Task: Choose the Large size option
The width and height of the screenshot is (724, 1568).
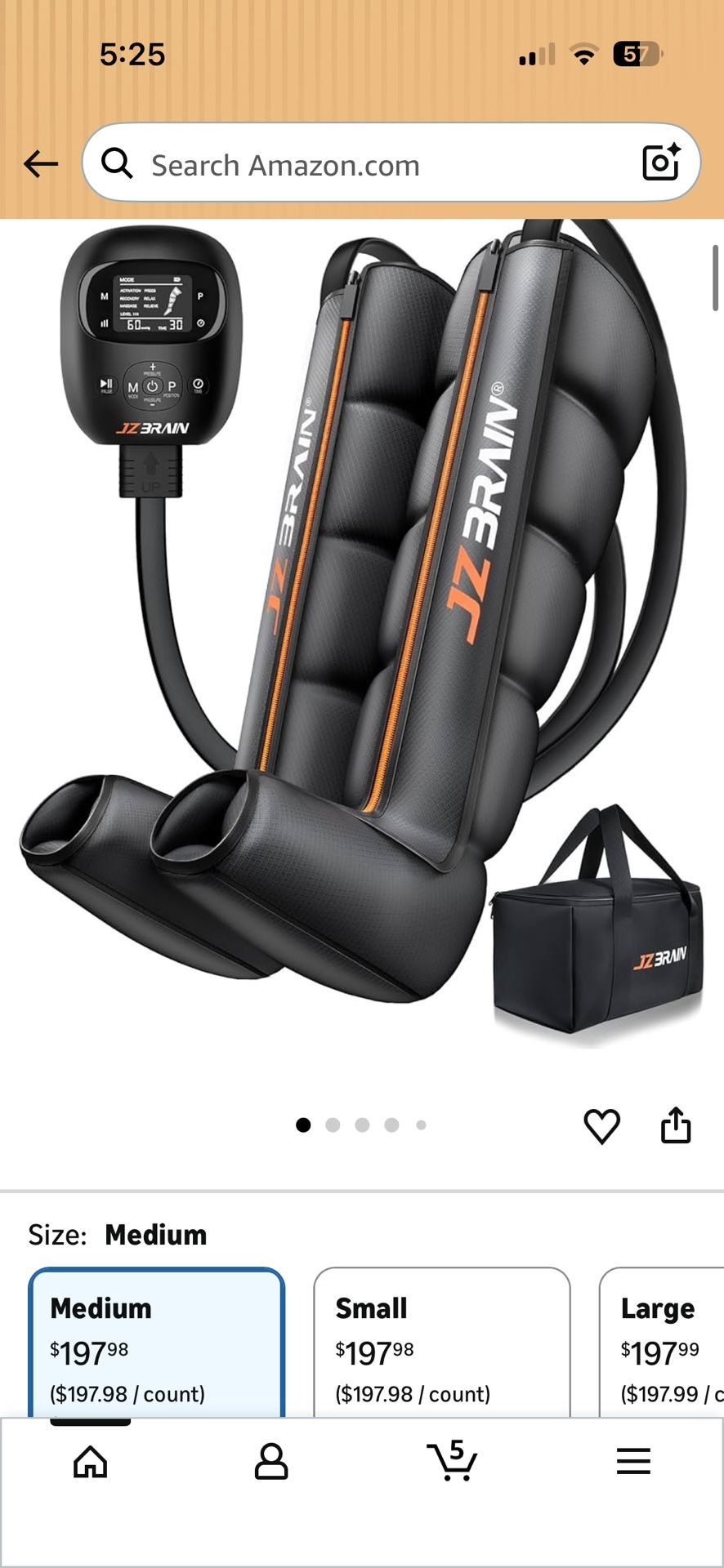Action: point(662,1343)
